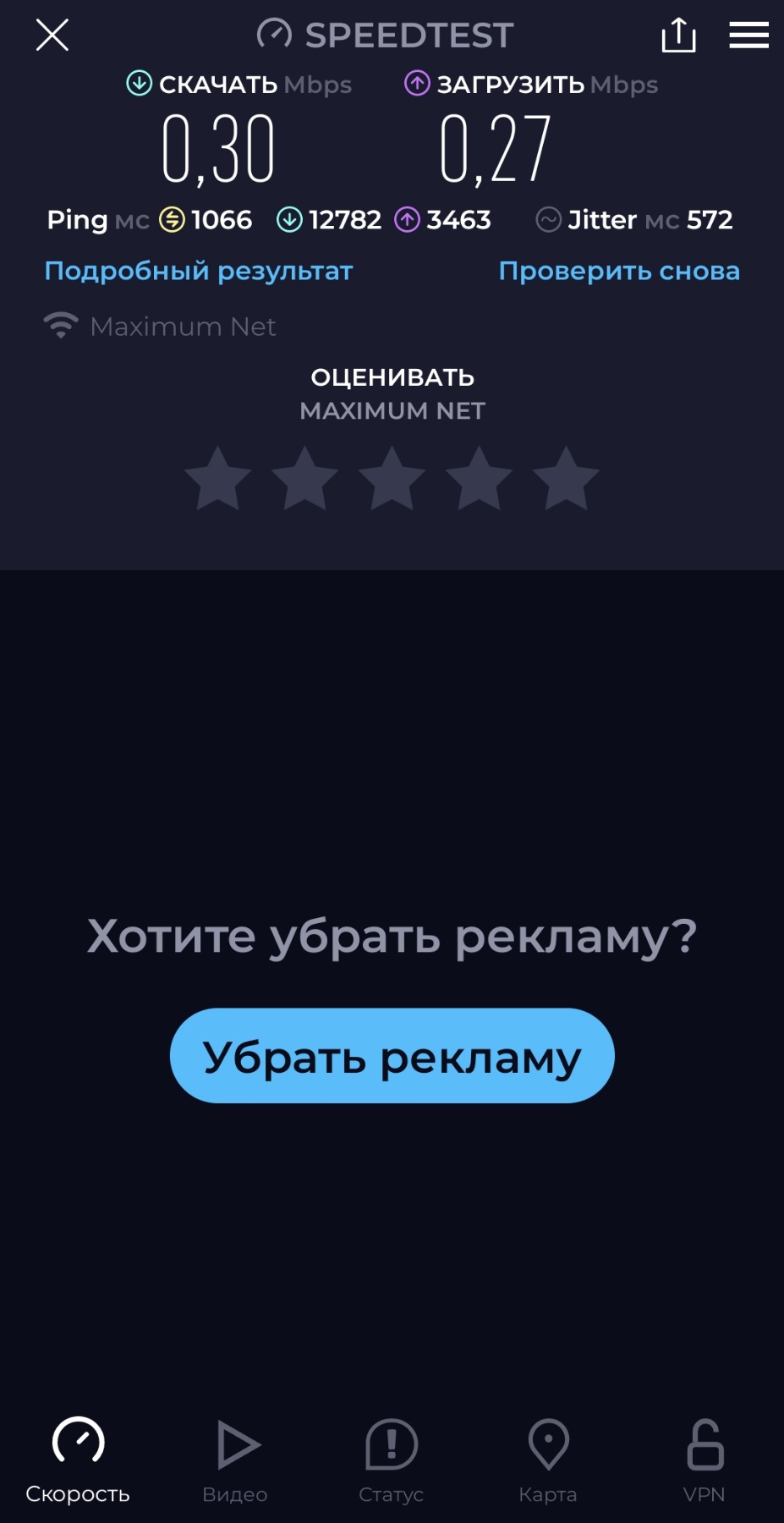784x1523 pixels.
Task: Give Maximum Net five stars
Action: (566, 479)
